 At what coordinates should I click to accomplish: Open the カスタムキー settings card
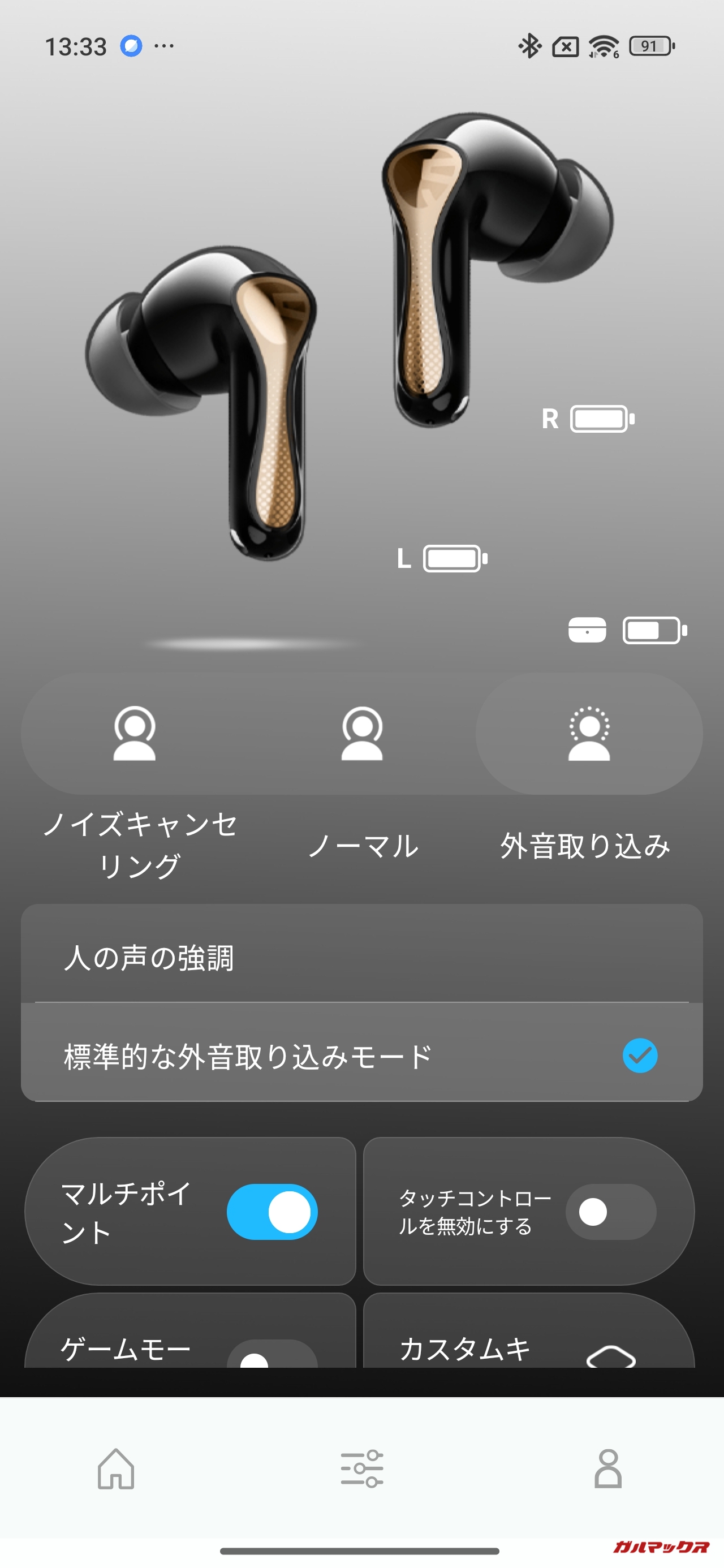click(528, 1345)
